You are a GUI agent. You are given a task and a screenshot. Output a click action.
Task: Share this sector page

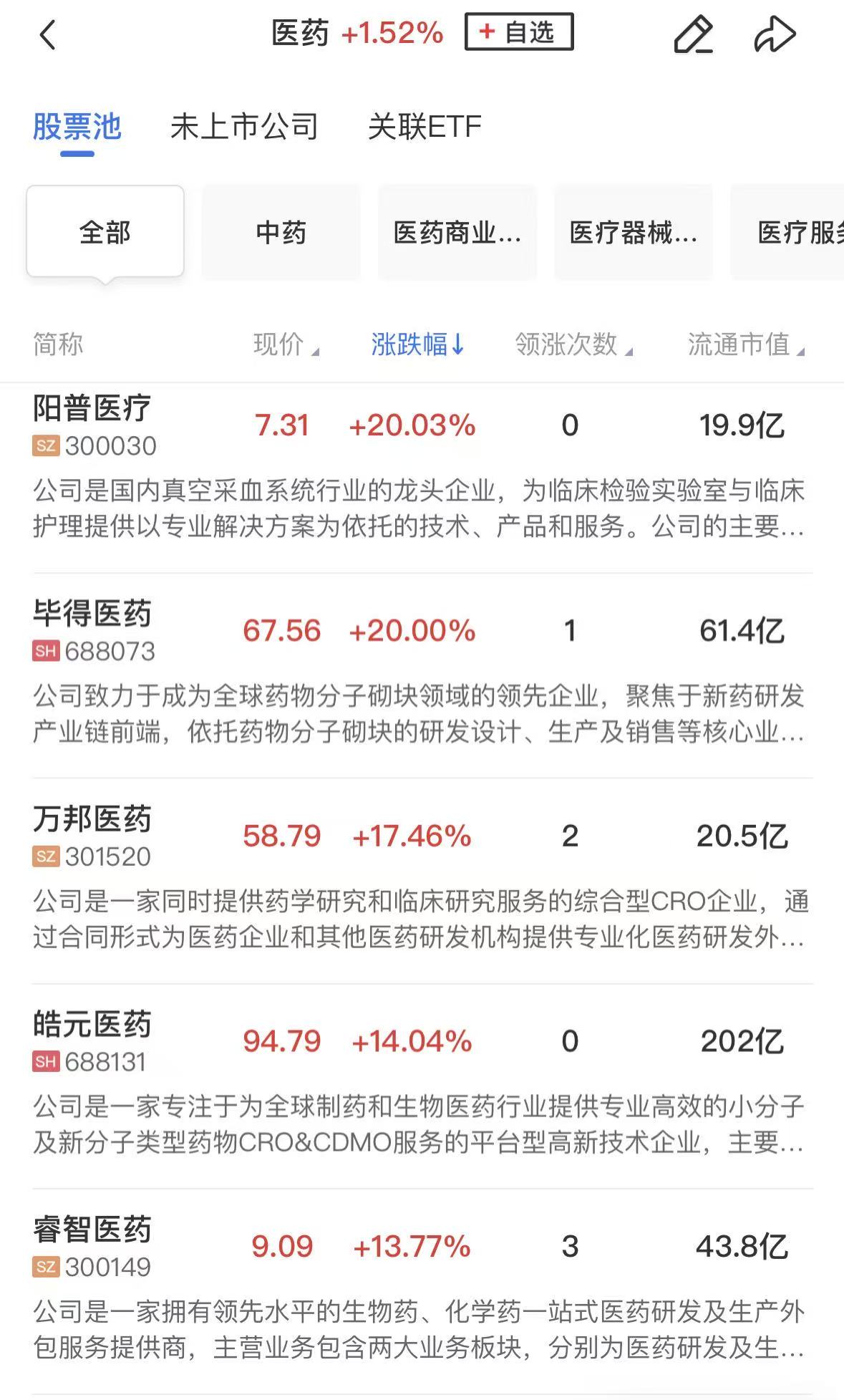(x=775, y=34)
